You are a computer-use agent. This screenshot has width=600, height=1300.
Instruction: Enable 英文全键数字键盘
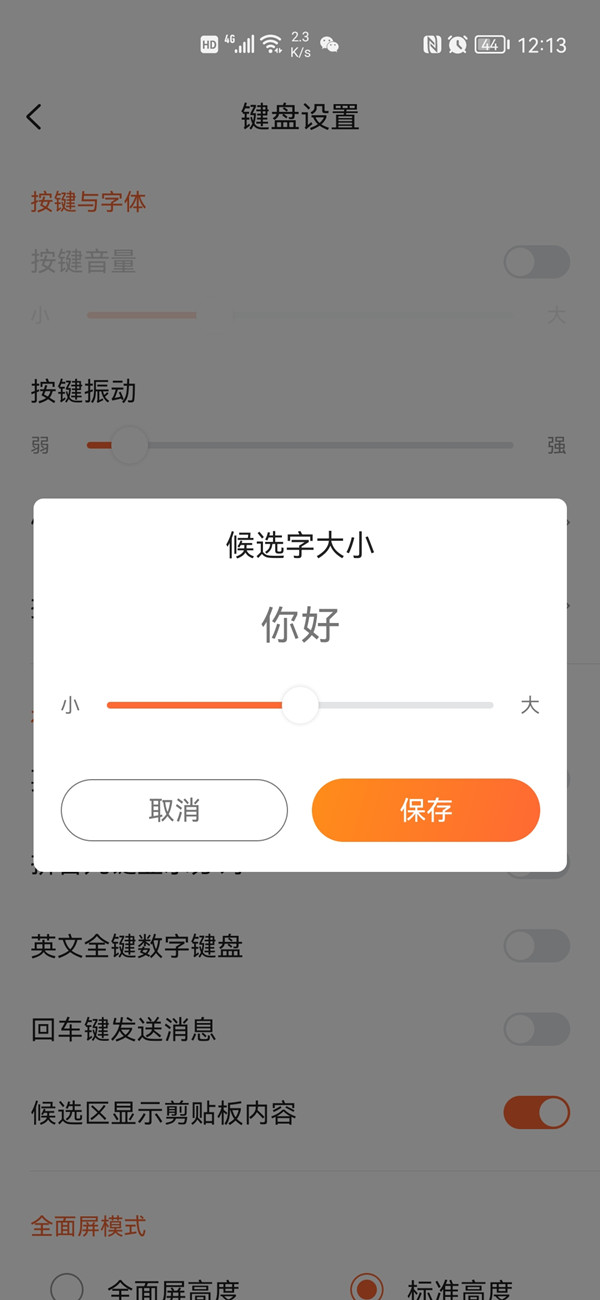pyautogui.click(x=536, y=946)
